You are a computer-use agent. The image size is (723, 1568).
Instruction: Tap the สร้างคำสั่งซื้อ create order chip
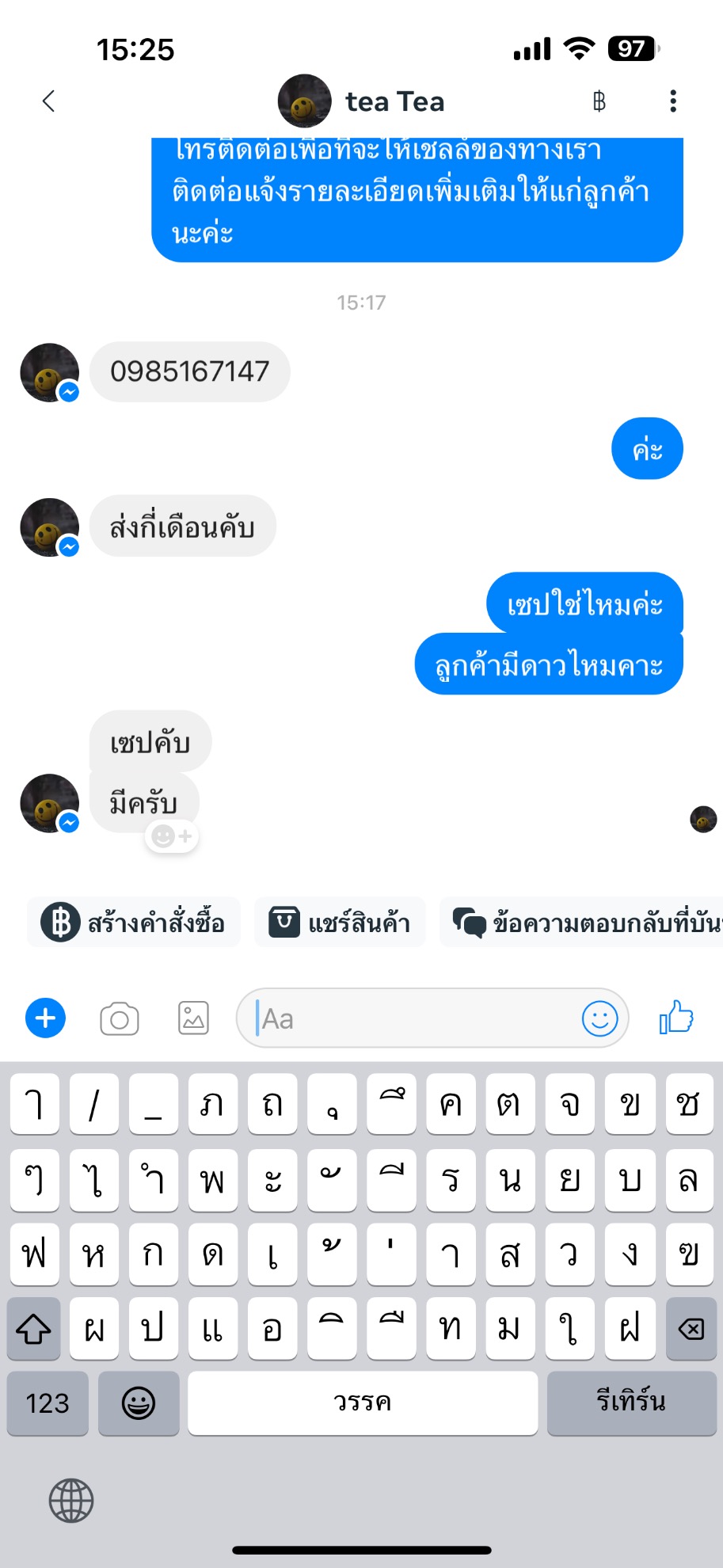(x=133, y=923)
